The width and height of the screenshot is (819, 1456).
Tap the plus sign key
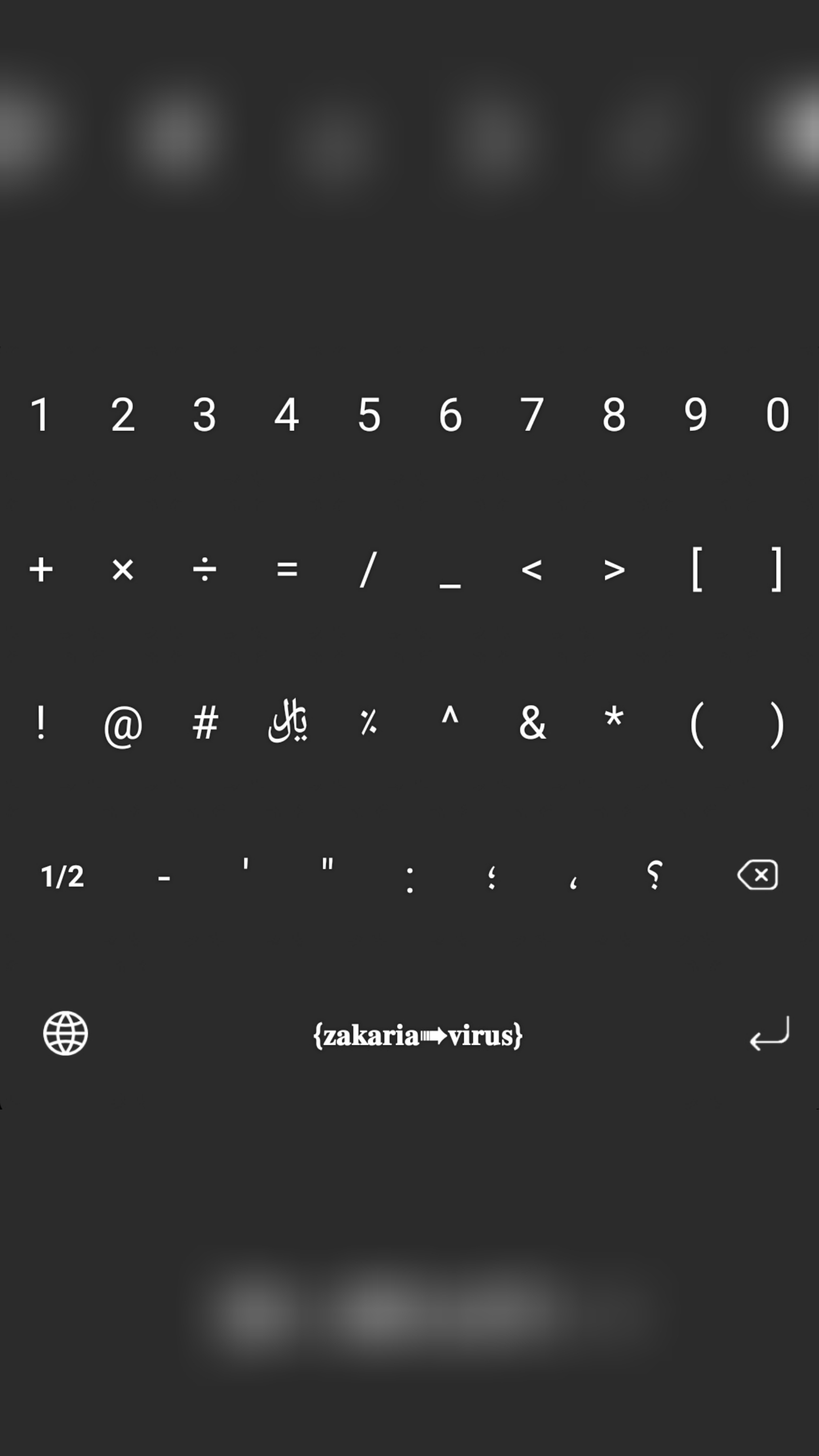[40, 569]
